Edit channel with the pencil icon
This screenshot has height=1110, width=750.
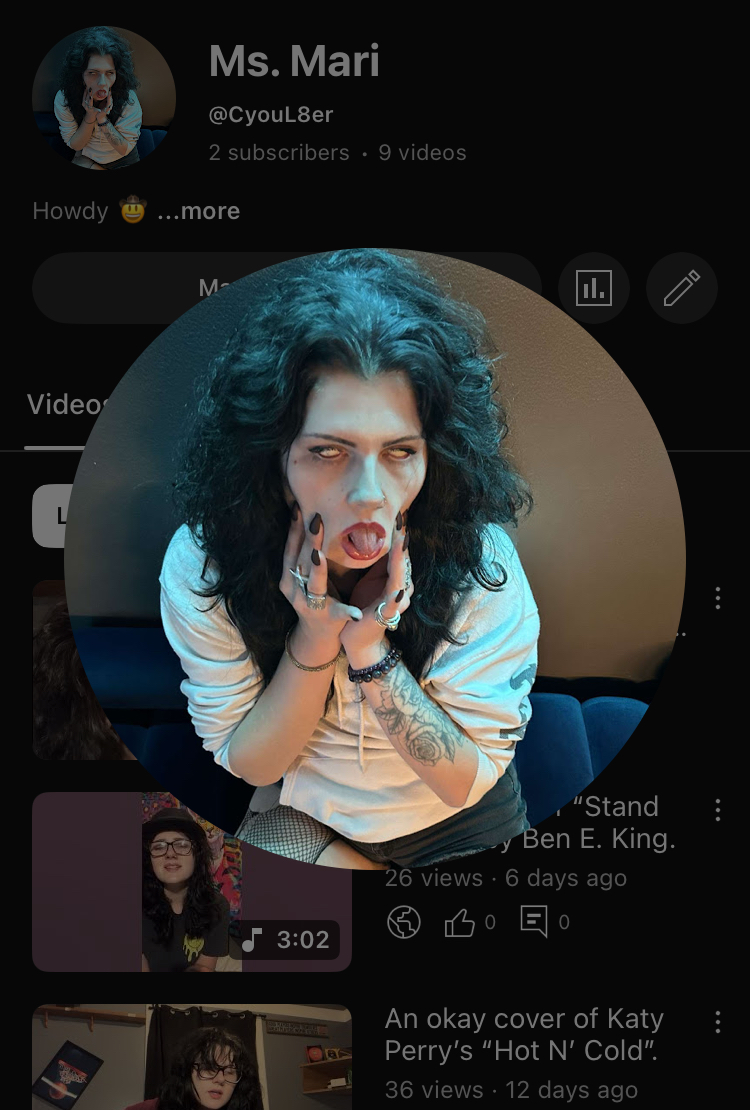[x=682, y=288]
